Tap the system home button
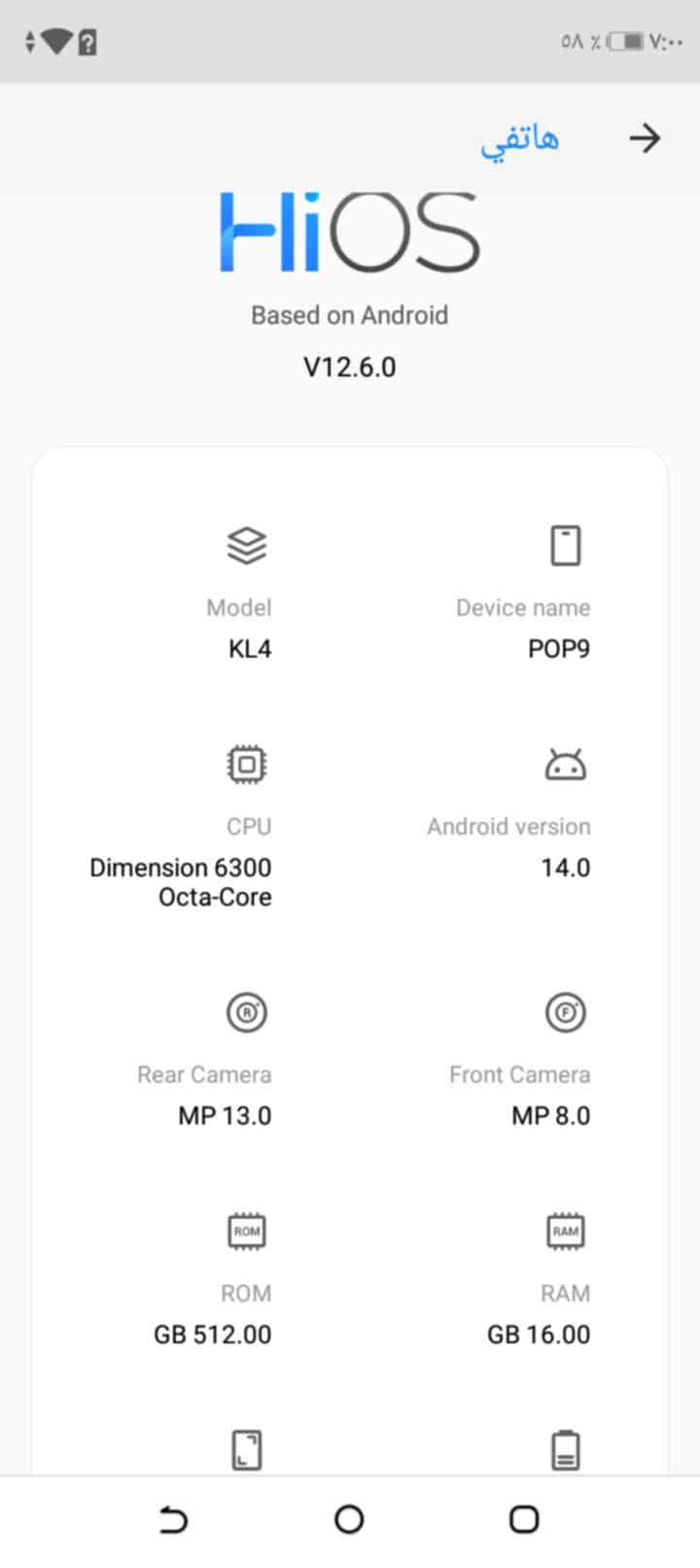Screen dimensions: 700x1568 [x=349, y=1518]
